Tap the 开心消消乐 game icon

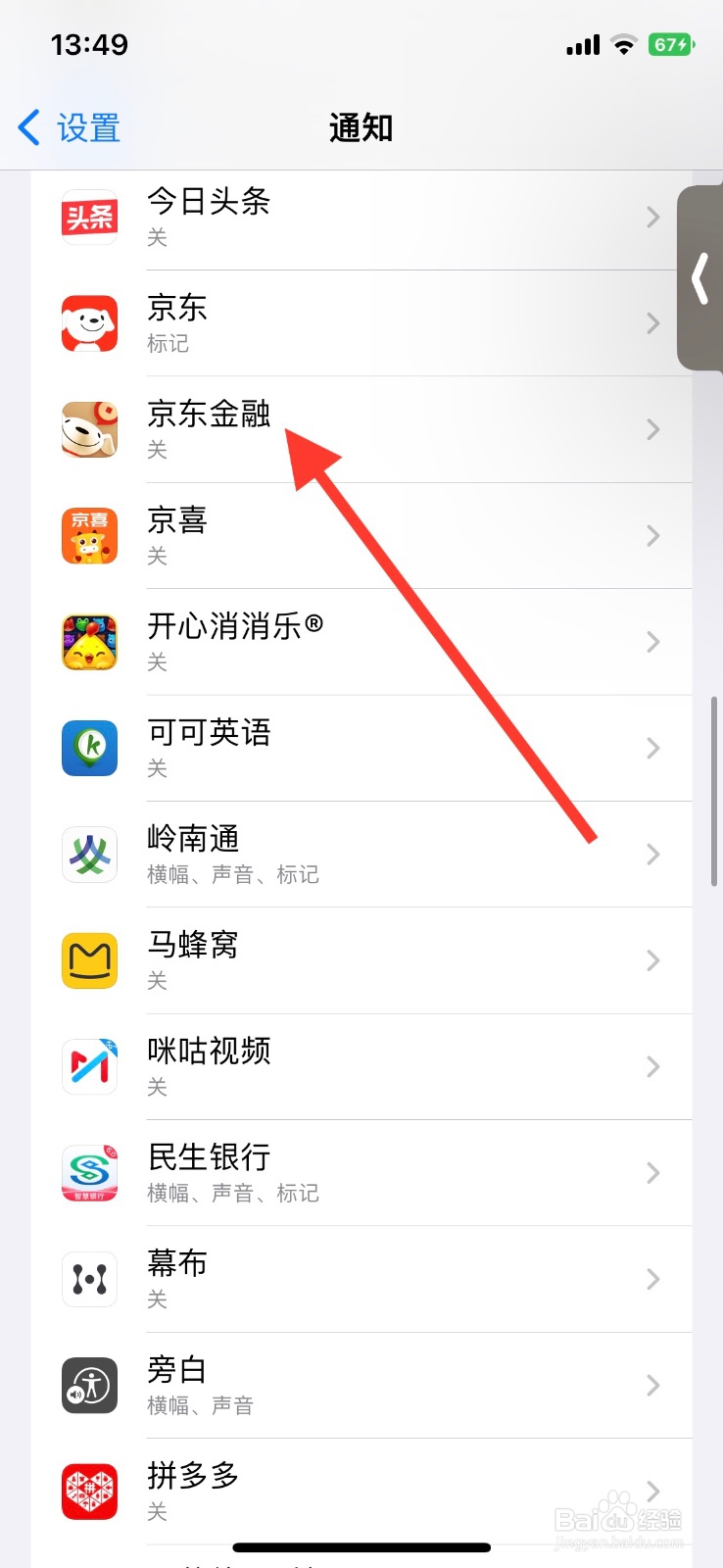pos(89,642)
